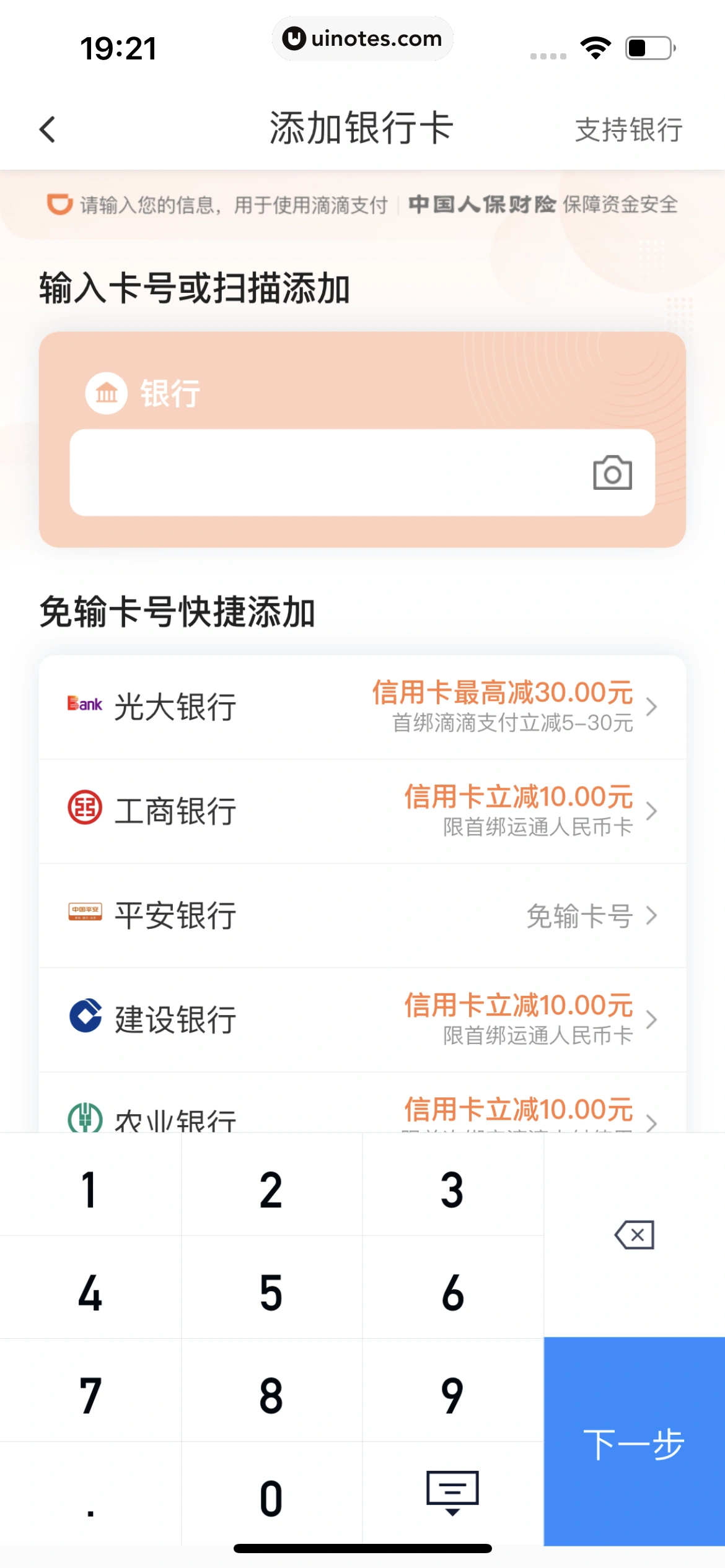Click the 光大银行 bank logo
Screen dimensions: 725x1568
click(x=84, y=704)
